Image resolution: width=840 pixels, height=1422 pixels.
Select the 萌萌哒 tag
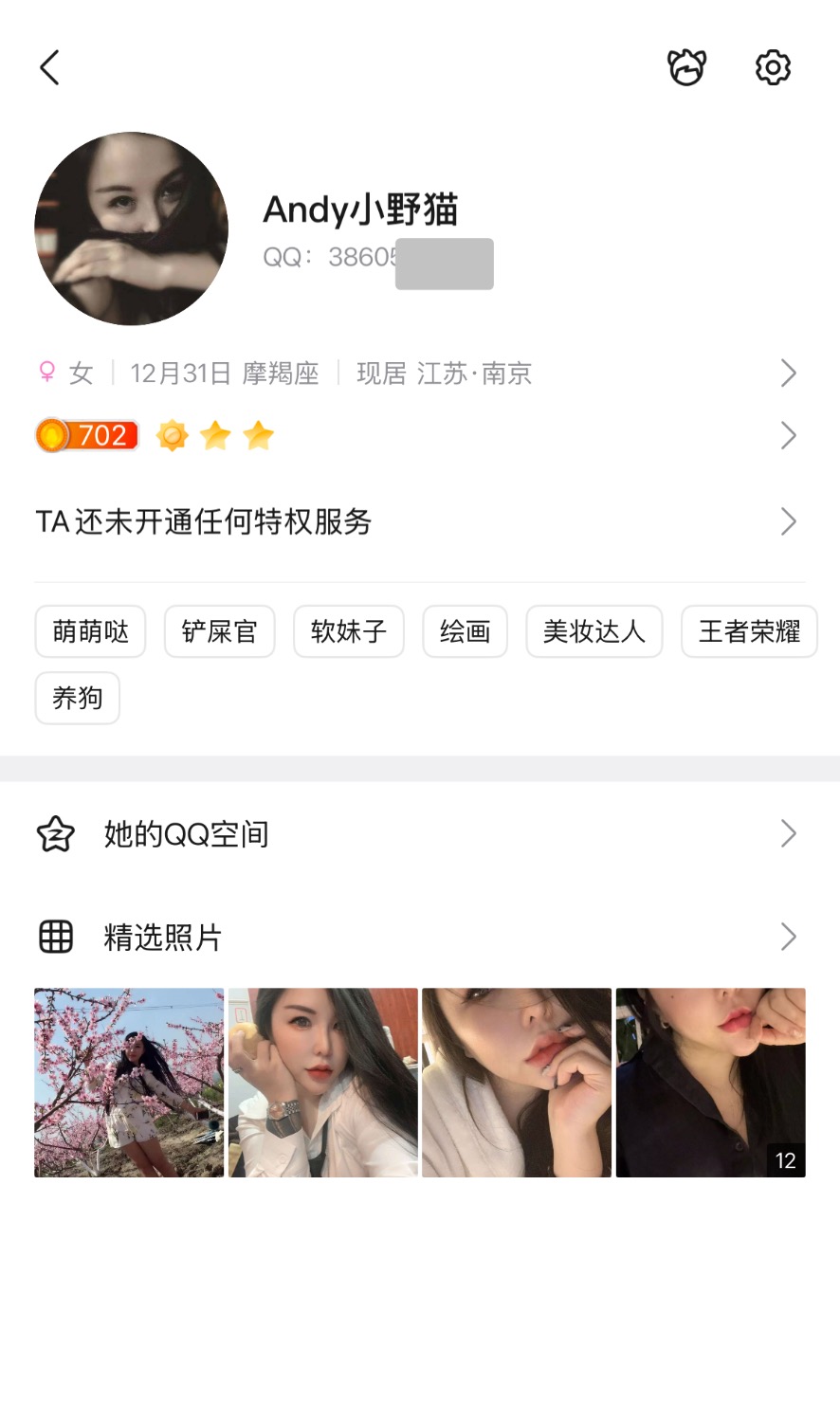pos(90,631)
